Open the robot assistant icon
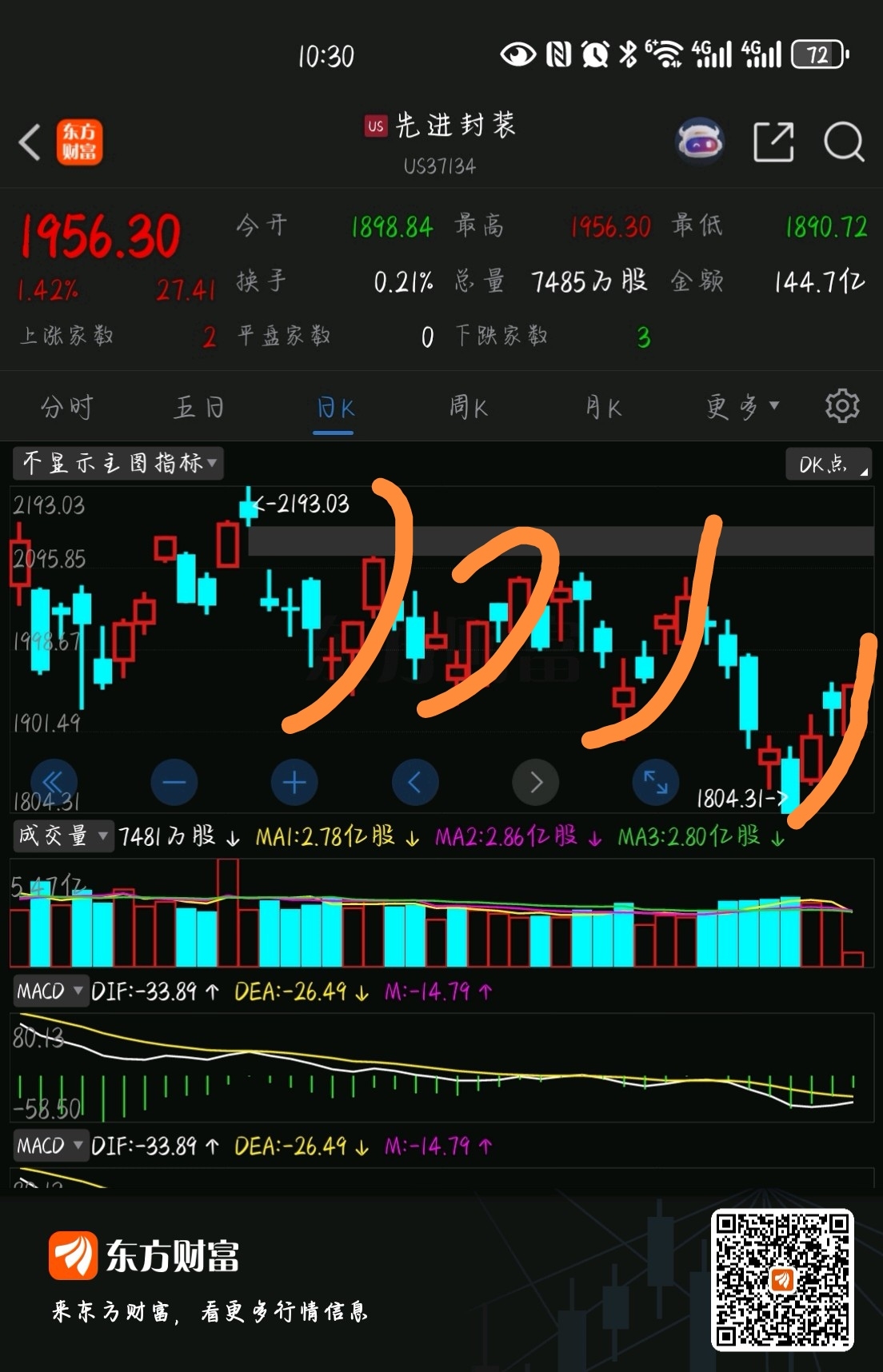Image resolution: width=883 pixels, height=1372 pixels. pos(700,142)
